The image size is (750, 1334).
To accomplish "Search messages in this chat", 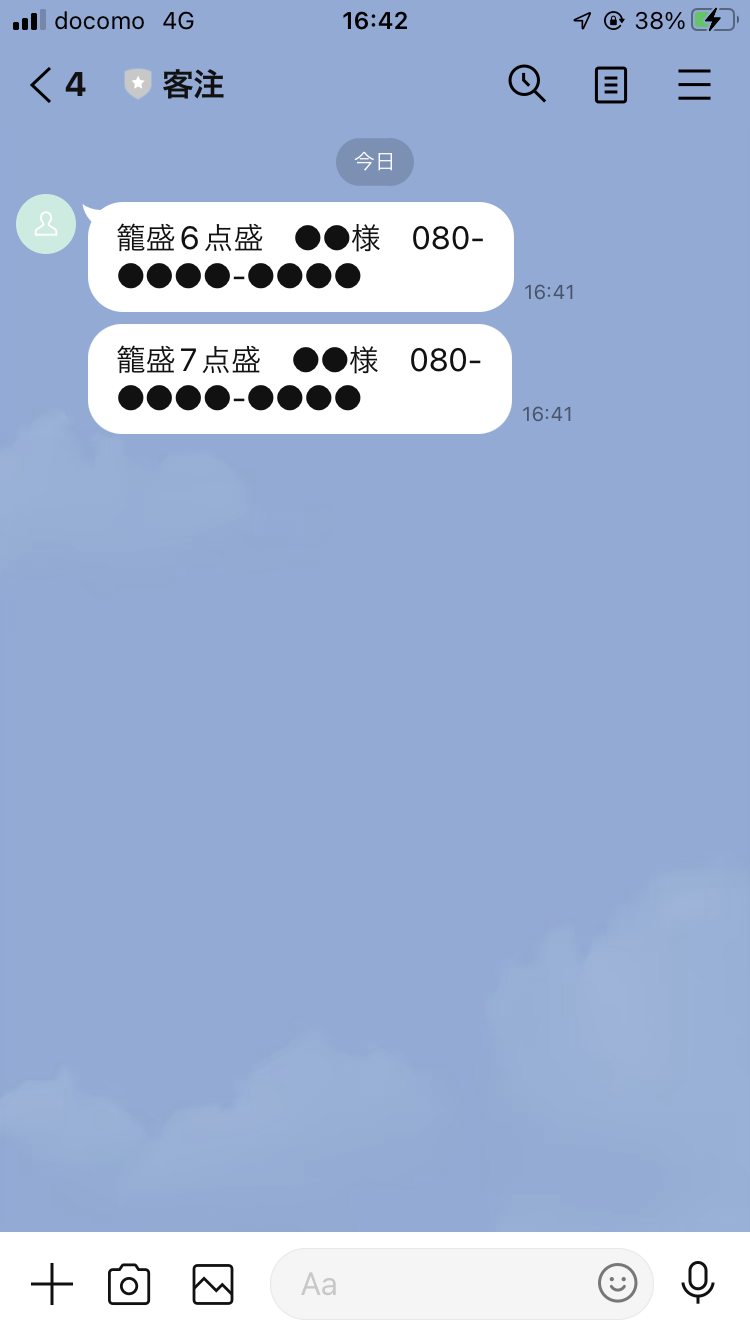I will [x=526, y=85].
